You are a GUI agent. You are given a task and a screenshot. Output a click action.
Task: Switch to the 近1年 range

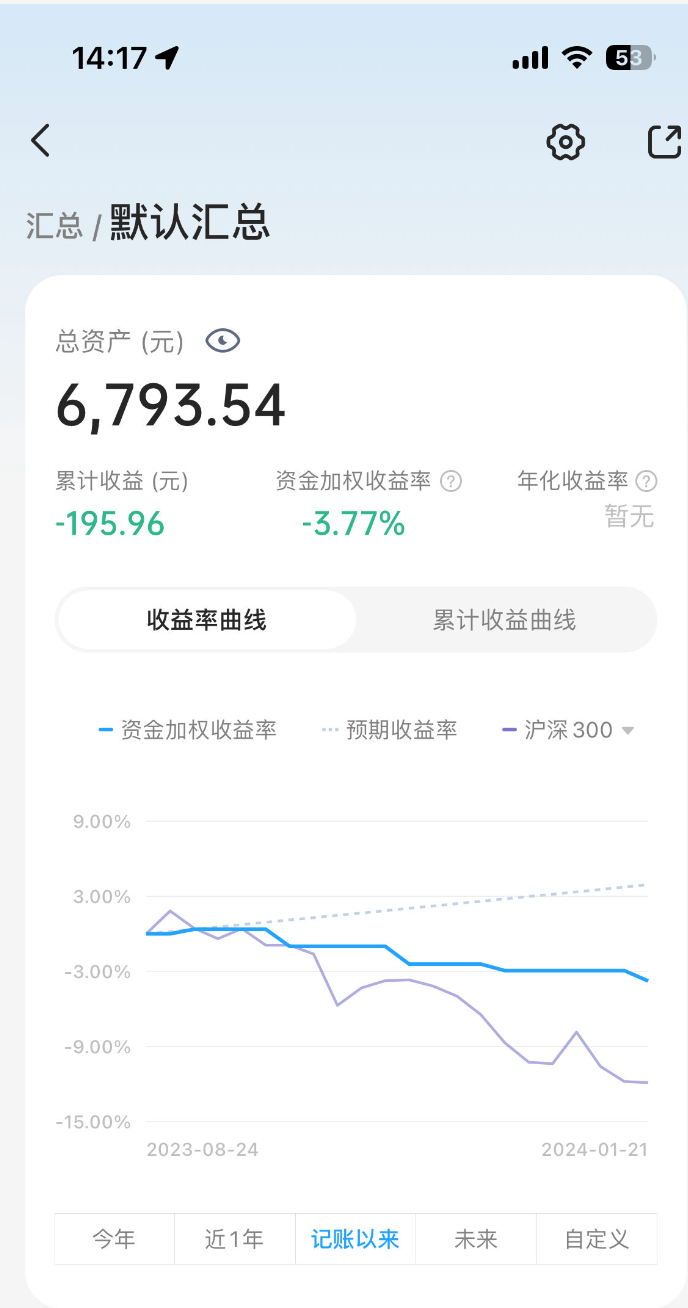pos(234,1240)
